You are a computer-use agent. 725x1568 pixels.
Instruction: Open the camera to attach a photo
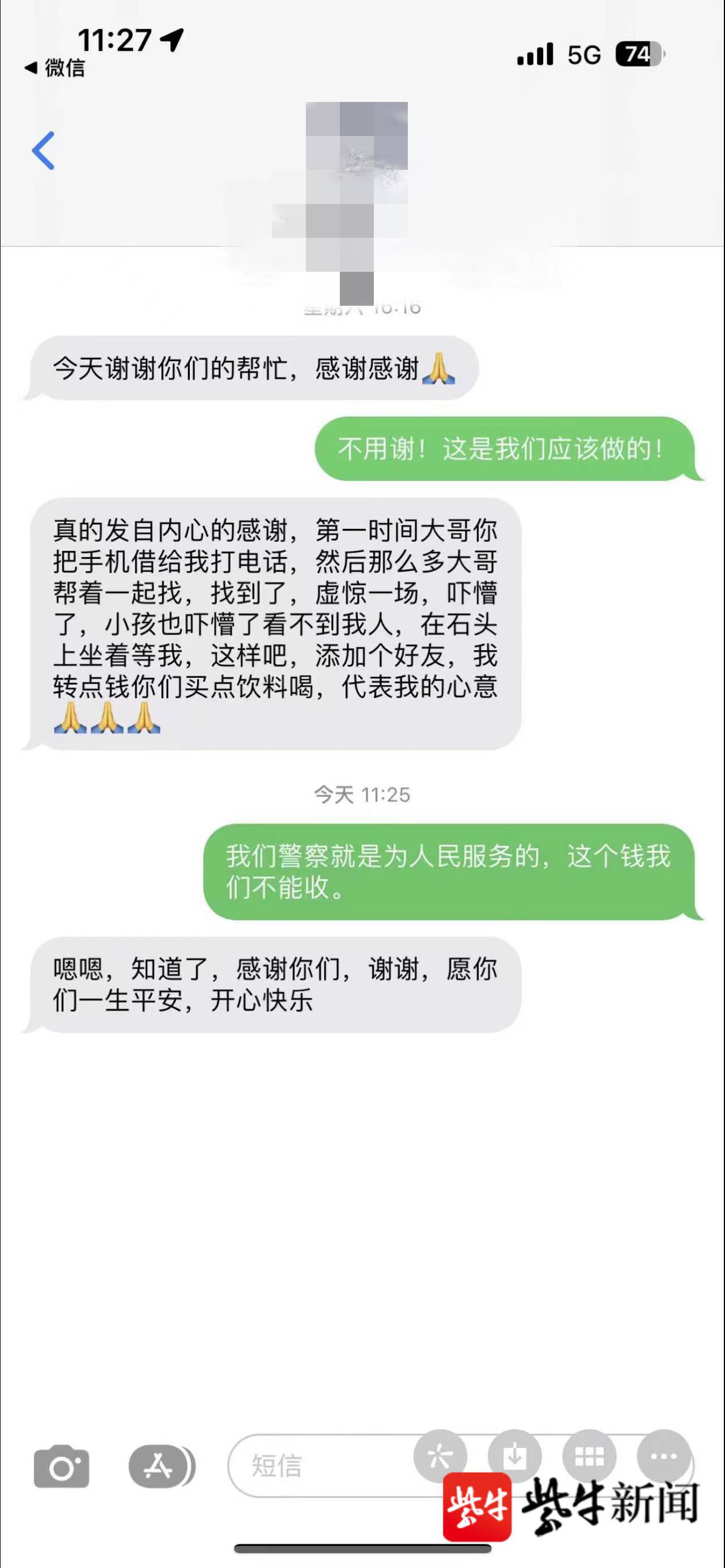(62, 1466)
